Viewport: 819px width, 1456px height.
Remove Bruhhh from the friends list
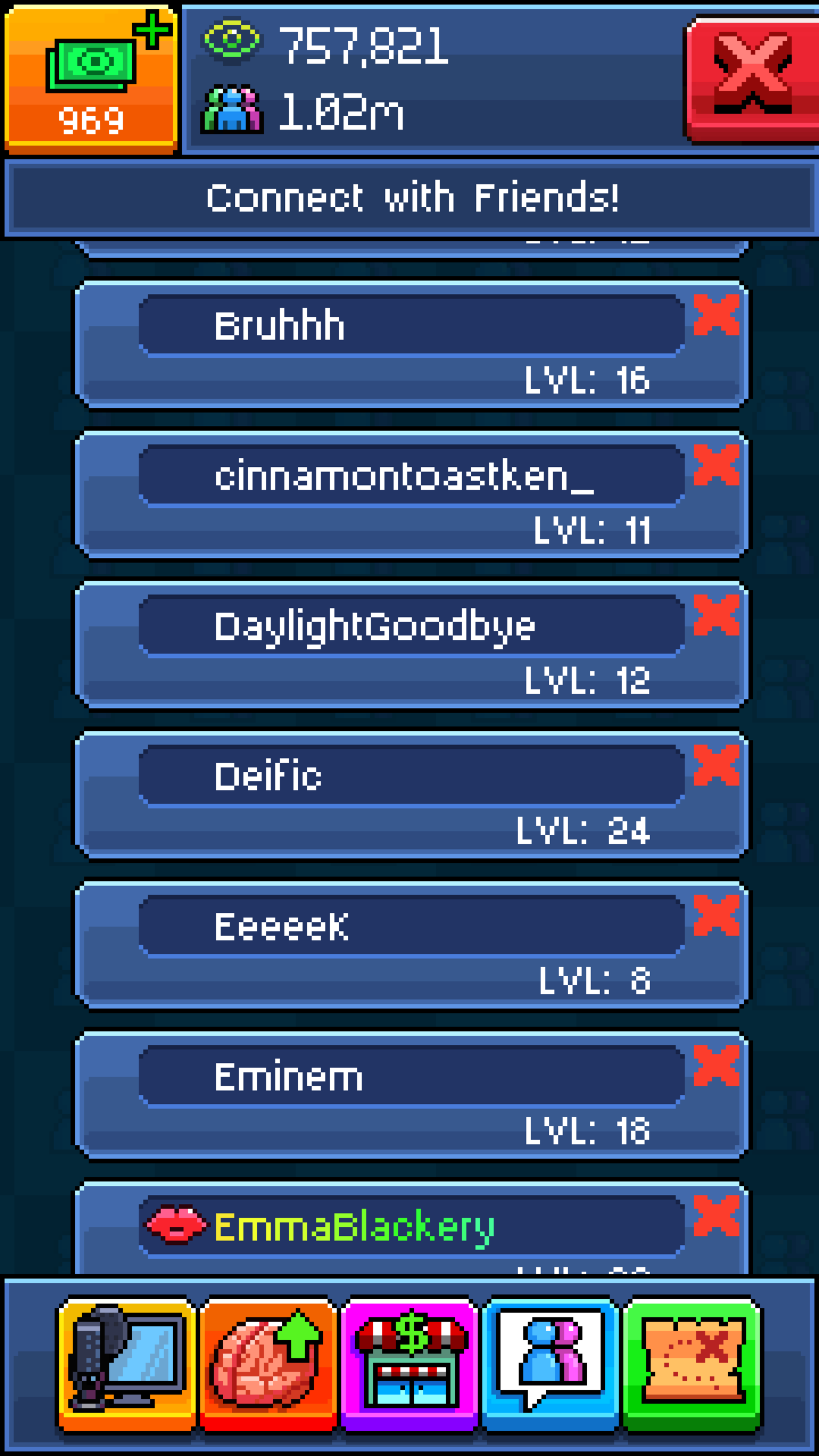pos(716,315)
